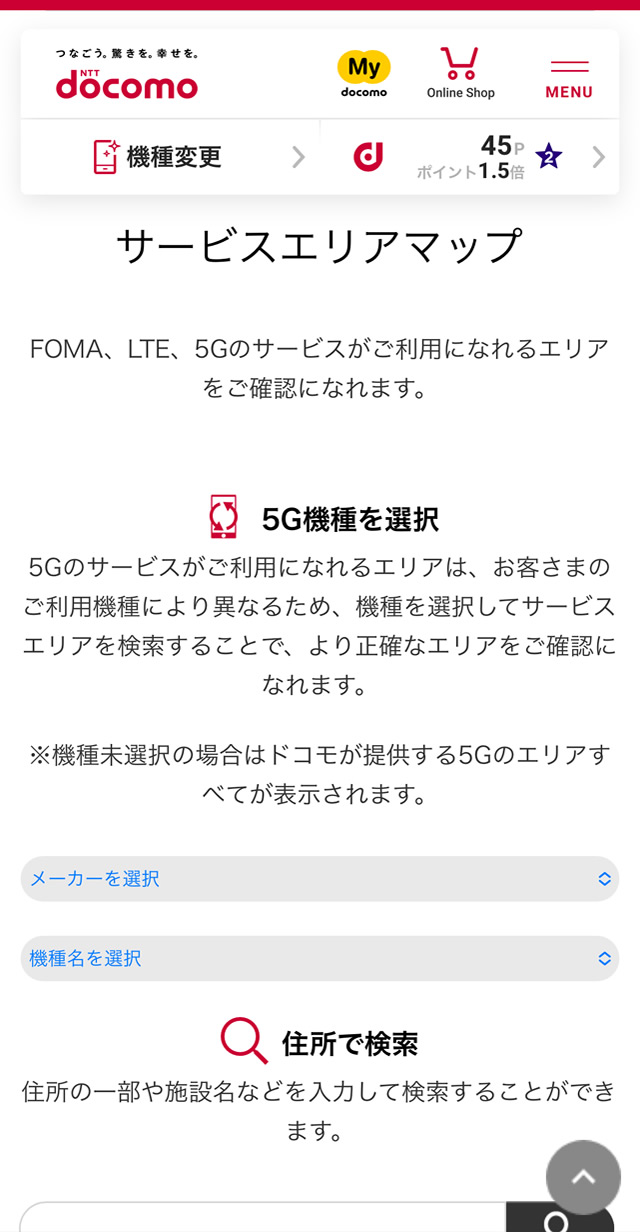Open the docomo home logo
This screenshot has width=640, height=1232.
click(x=126, y=75)
